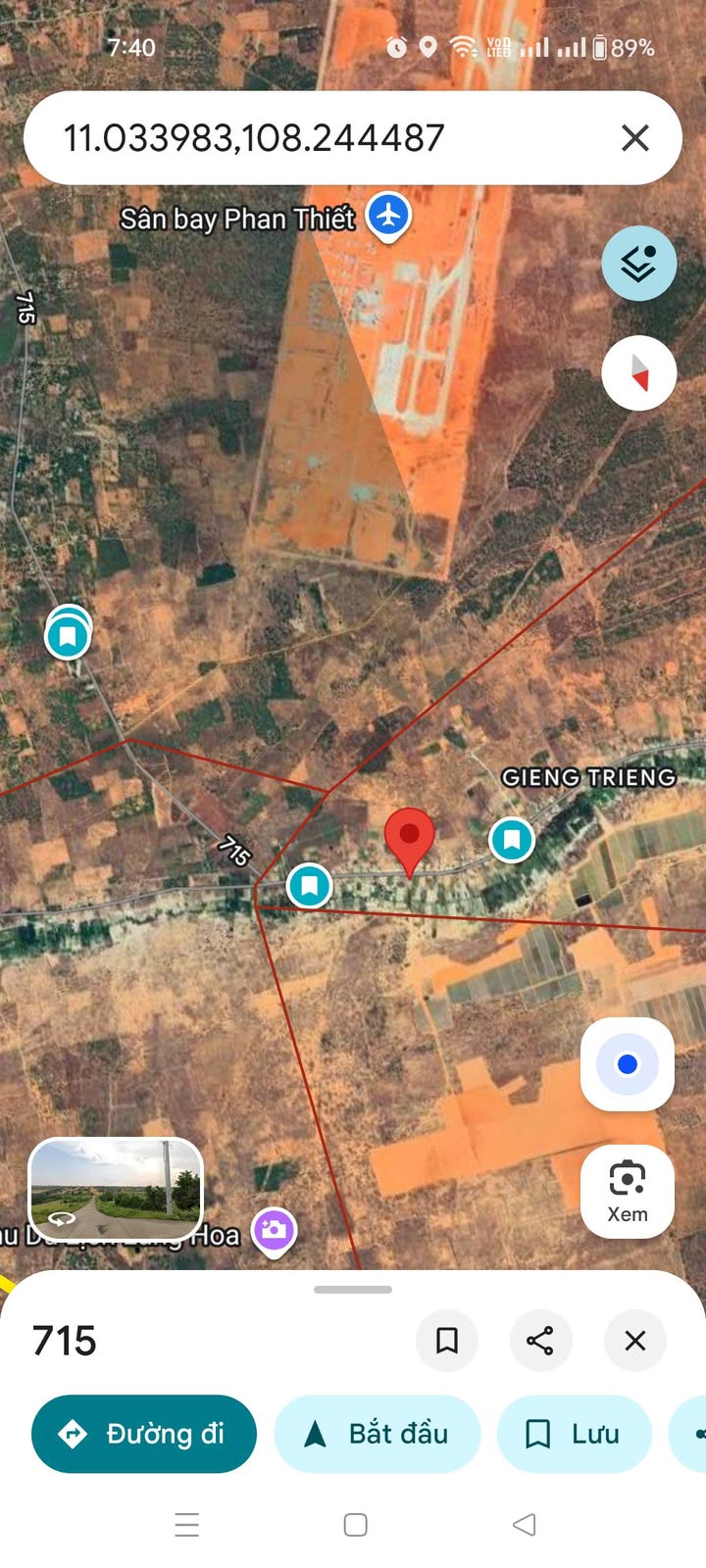Select the saved place marker below GIENG TRIENG
The width and height of the screenshot is (706, 1568).
(x=511, y=839)
